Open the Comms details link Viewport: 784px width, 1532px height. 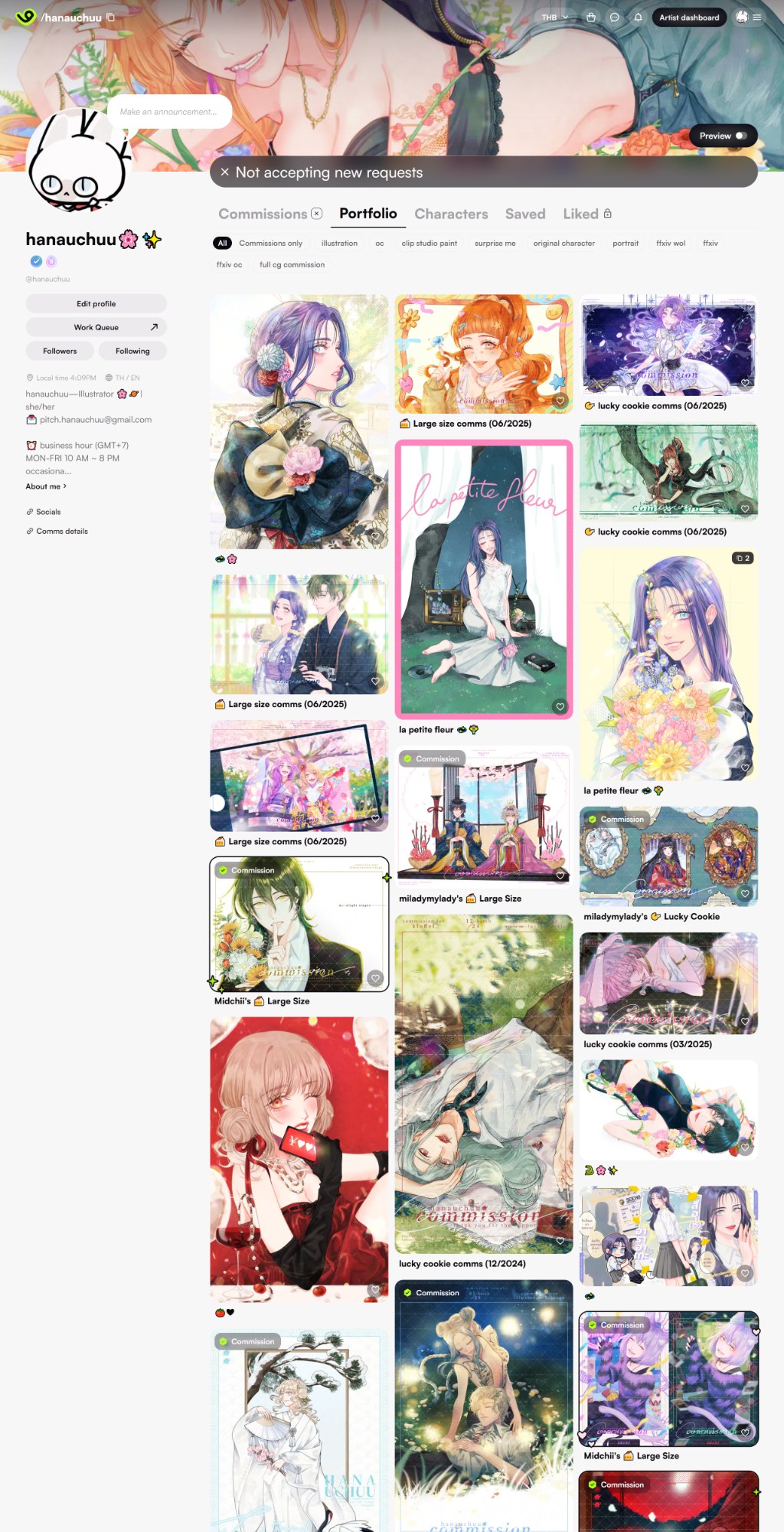pyautogui.click(x=61, y=532)
